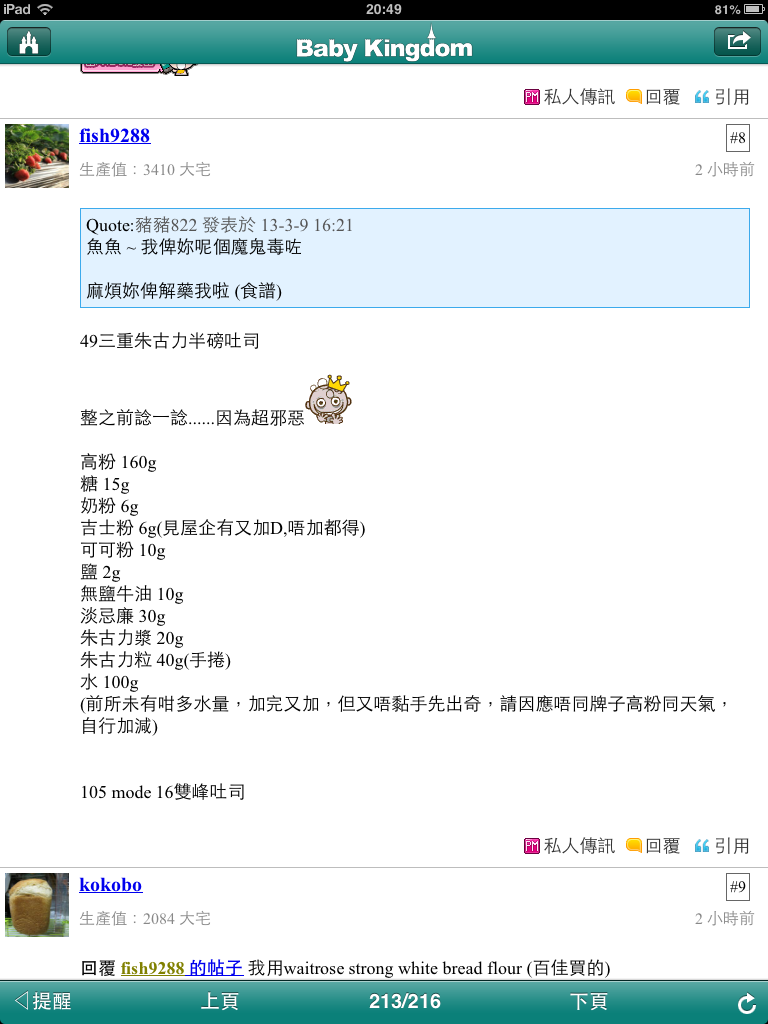Go to the previous page 上頁
Image resolution: width=768 pixels, height=1024 pixels.
tap(219, 1002)
